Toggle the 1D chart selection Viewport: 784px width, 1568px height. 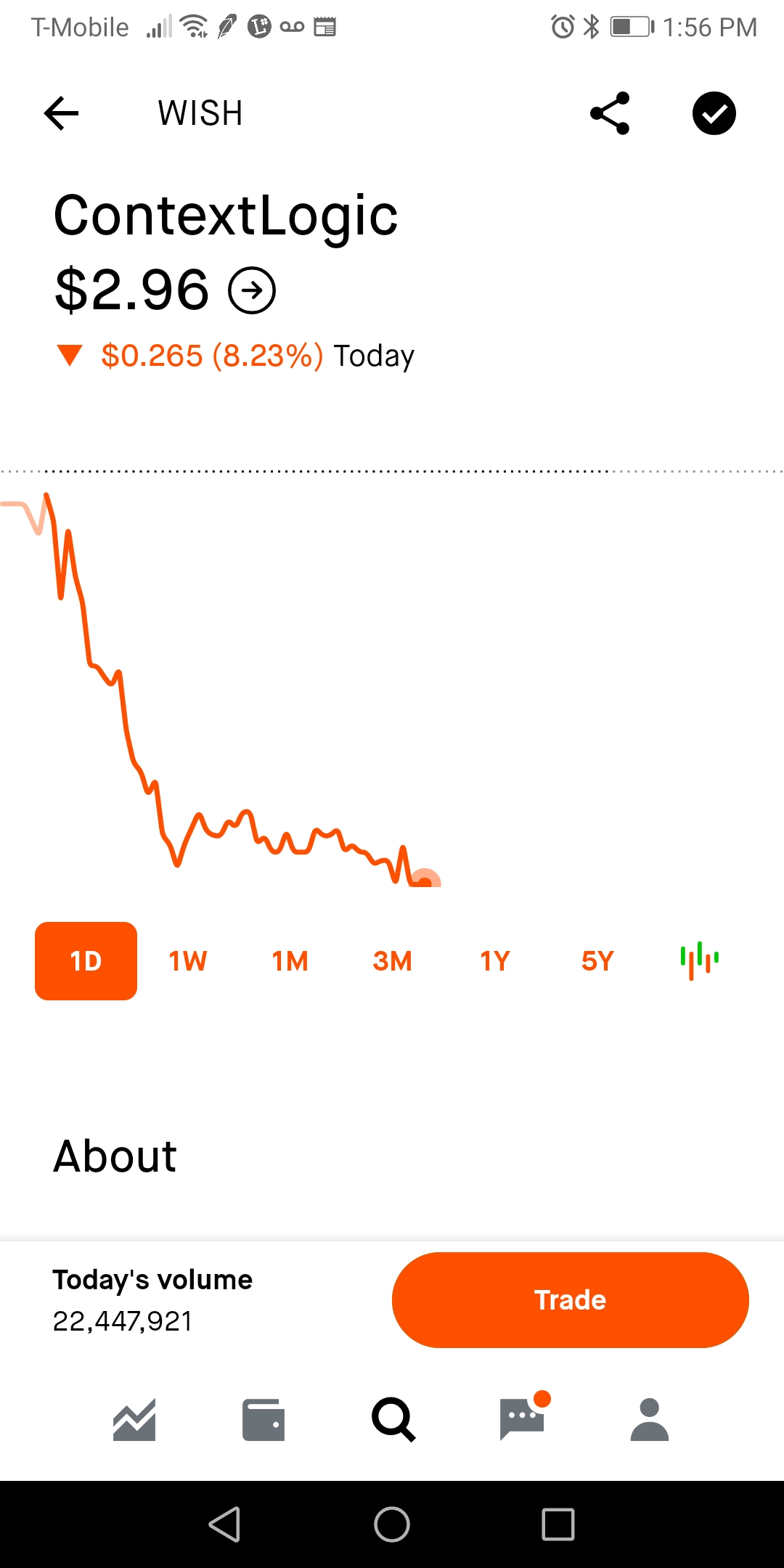click(x=85, y=960)
